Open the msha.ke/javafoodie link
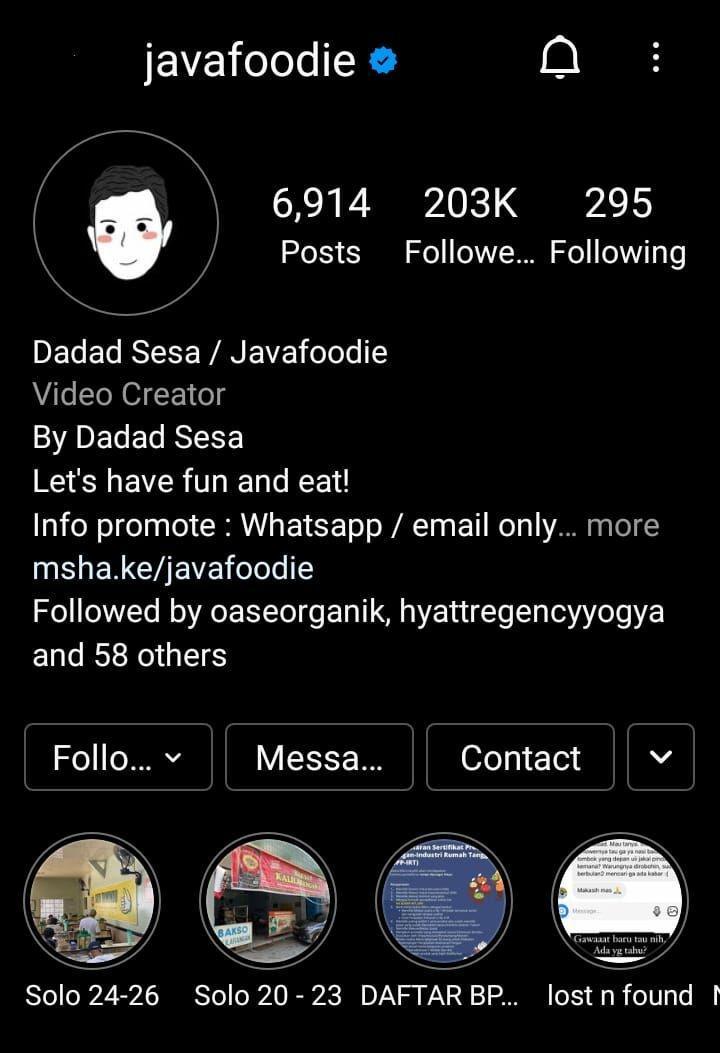Viewport: 720px width, 1053px height. [173, 568]
